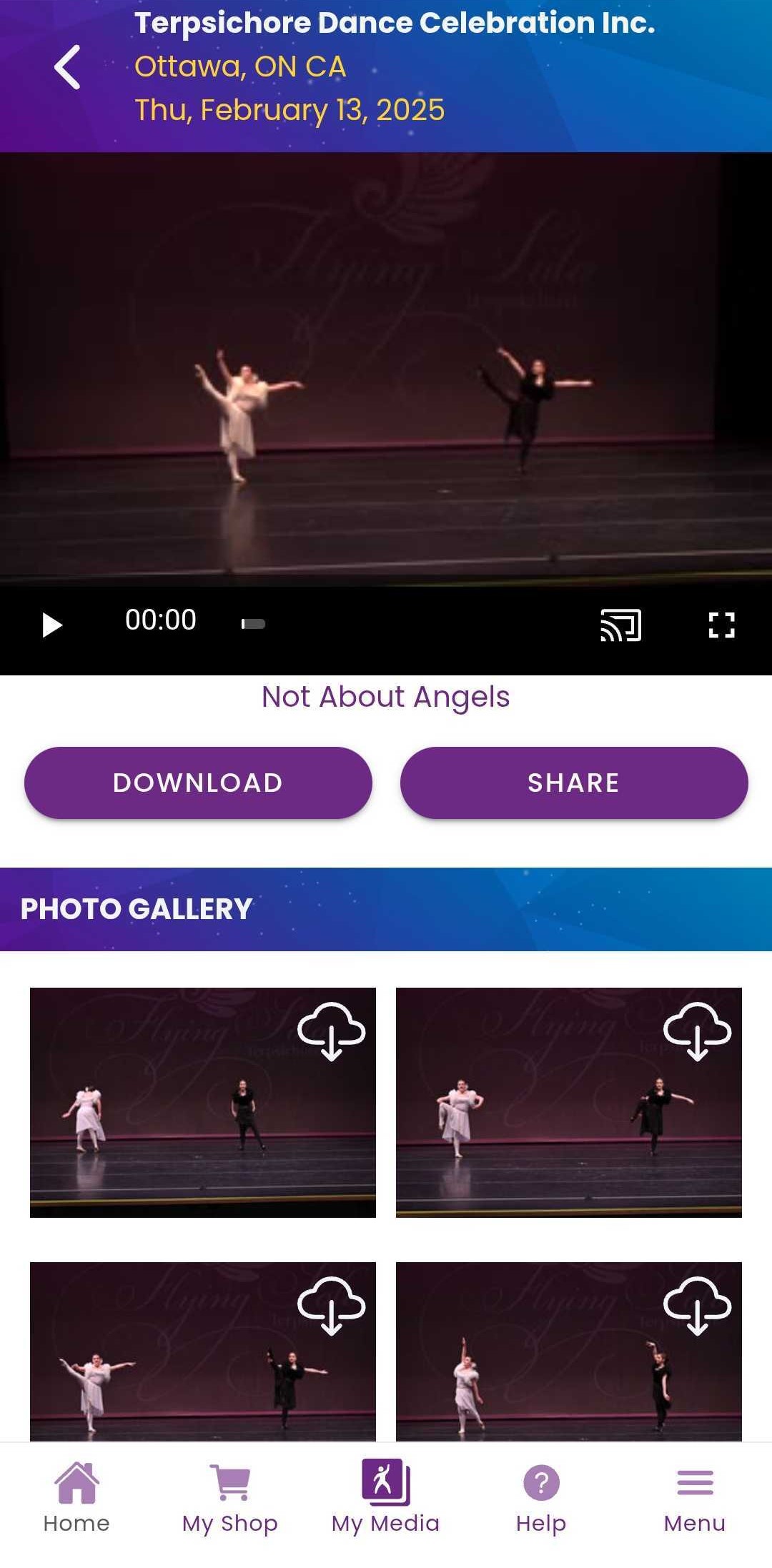Screen dimensions: 772x1568
Task: Share the Not About Angels video
Action: pos(574,783)
